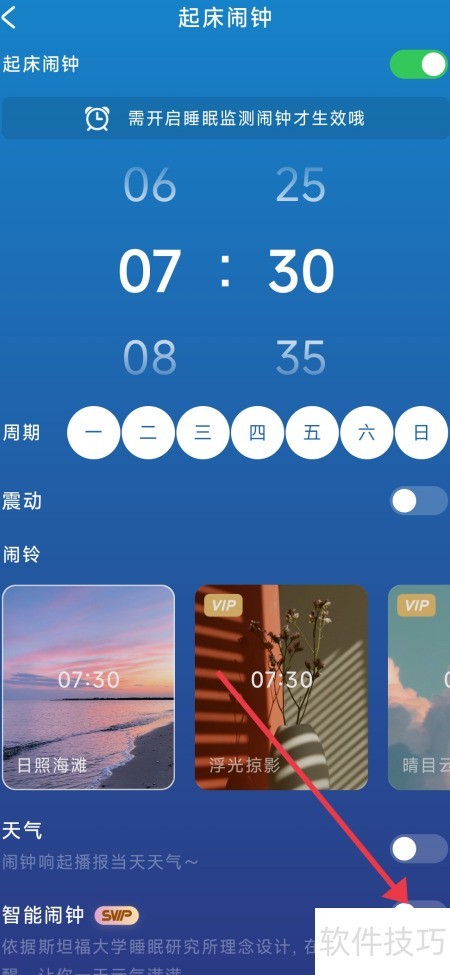Select hour 06 in the time picker
Screen dimensions: 450x975
click(150, 185)
